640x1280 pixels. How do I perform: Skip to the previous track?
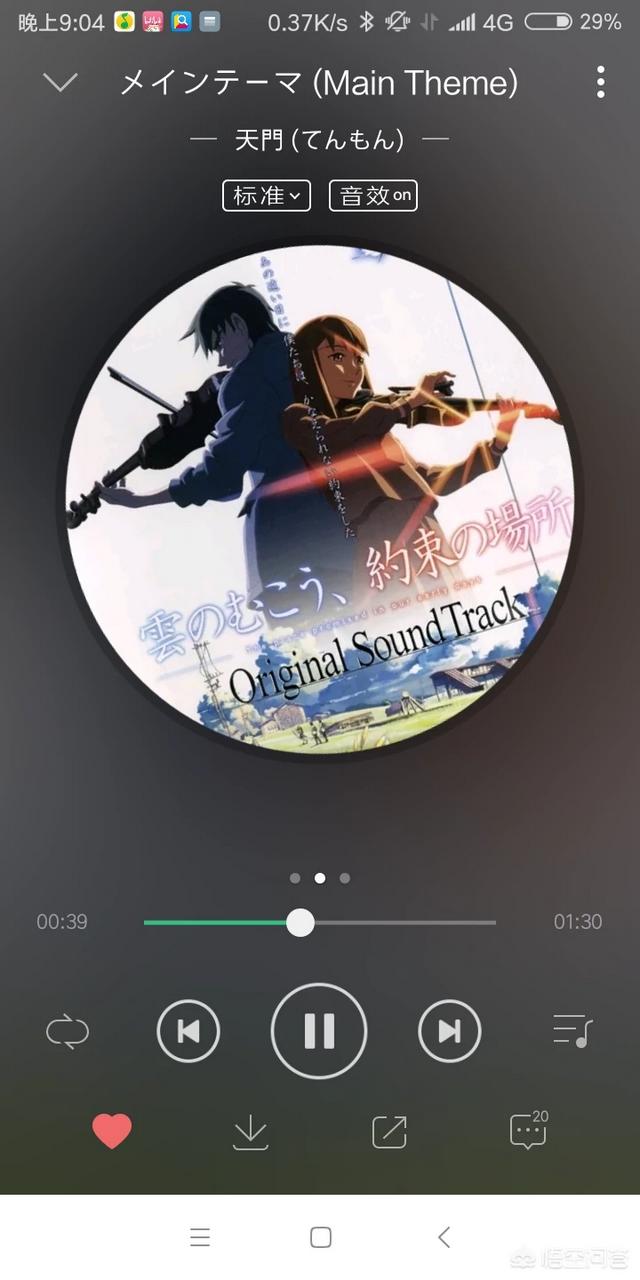pyautogui.click(x=188, y=1031)
